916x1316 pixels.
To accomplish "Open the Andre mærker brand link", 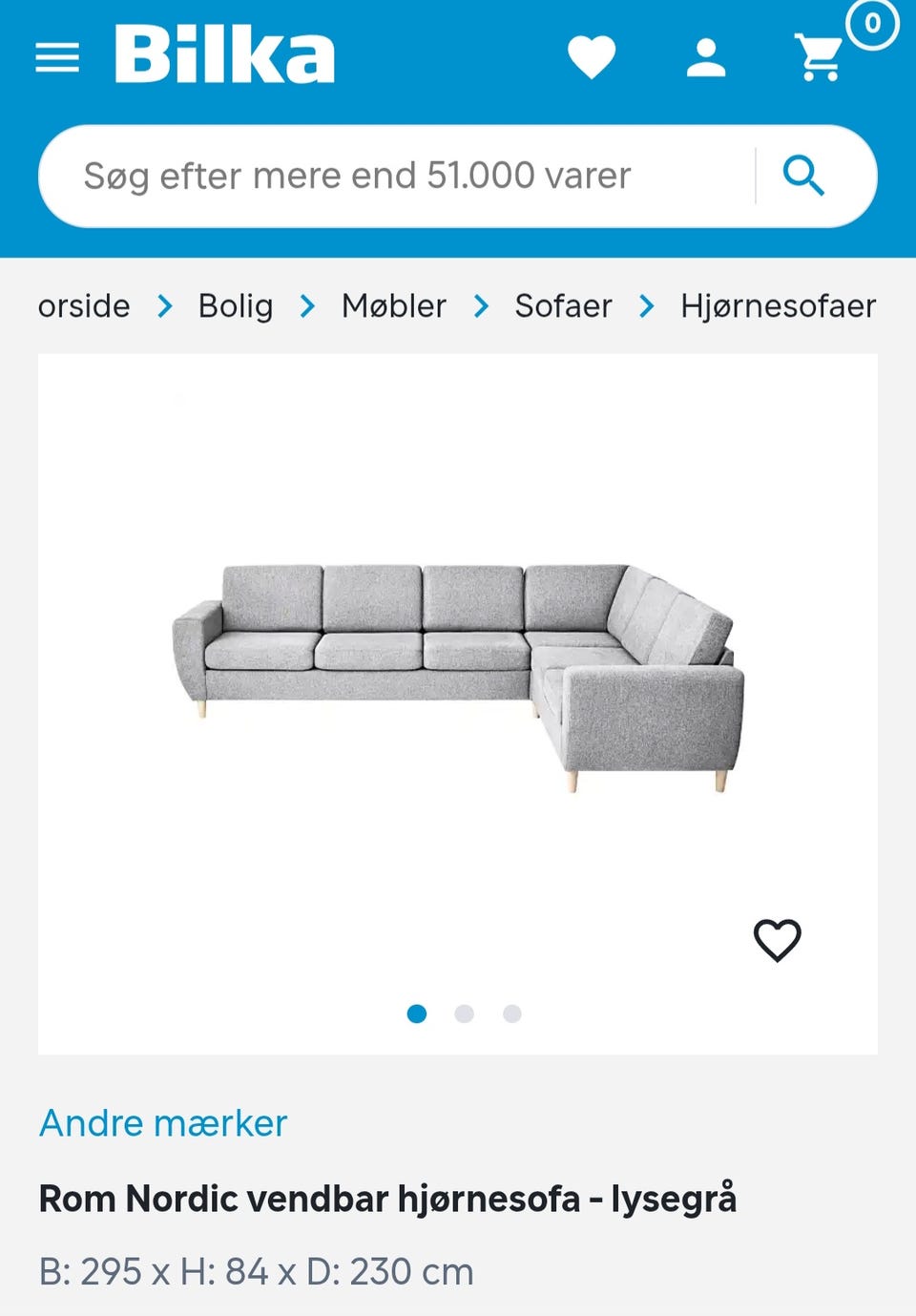I will pos(161,1123).
